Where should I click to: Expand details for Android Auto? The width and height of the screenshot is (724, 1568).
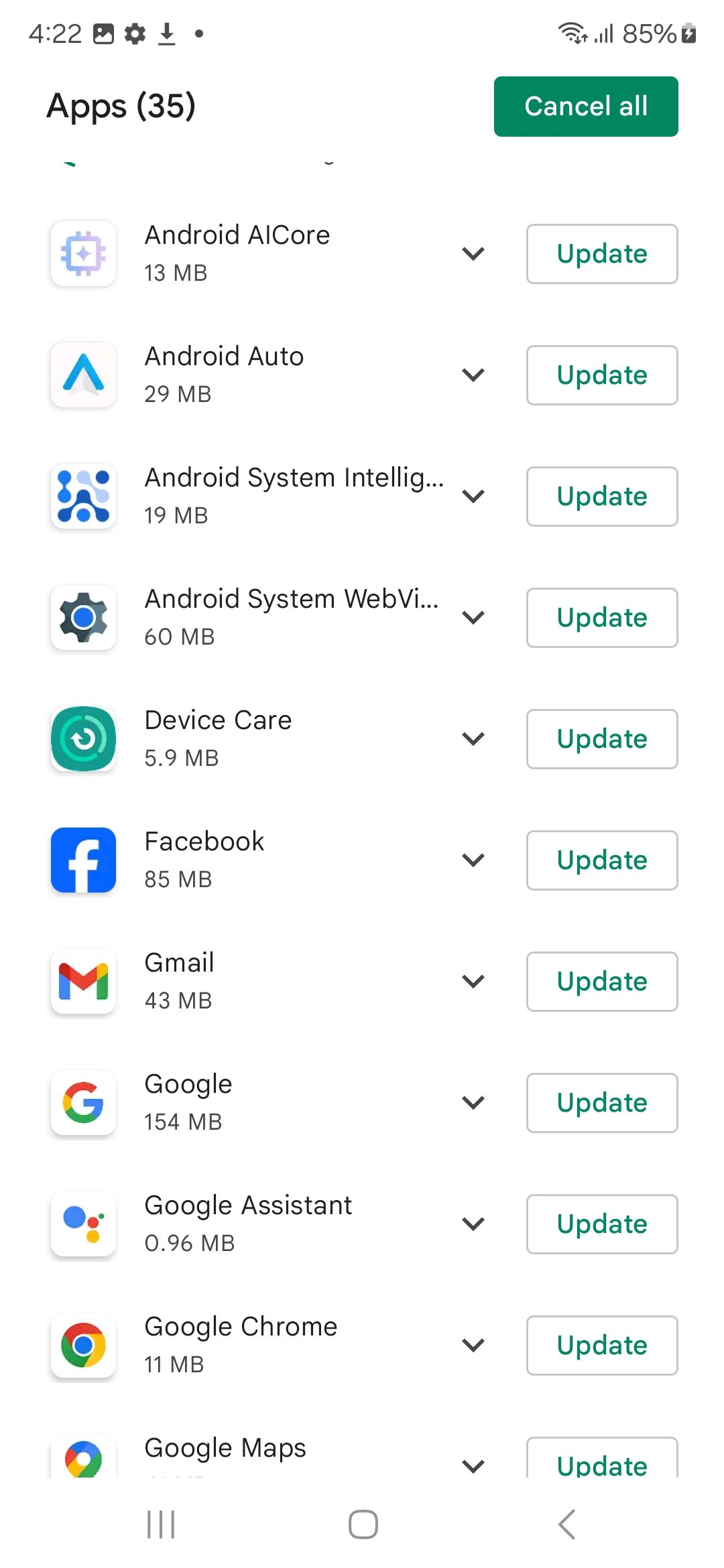pos(473,375)
